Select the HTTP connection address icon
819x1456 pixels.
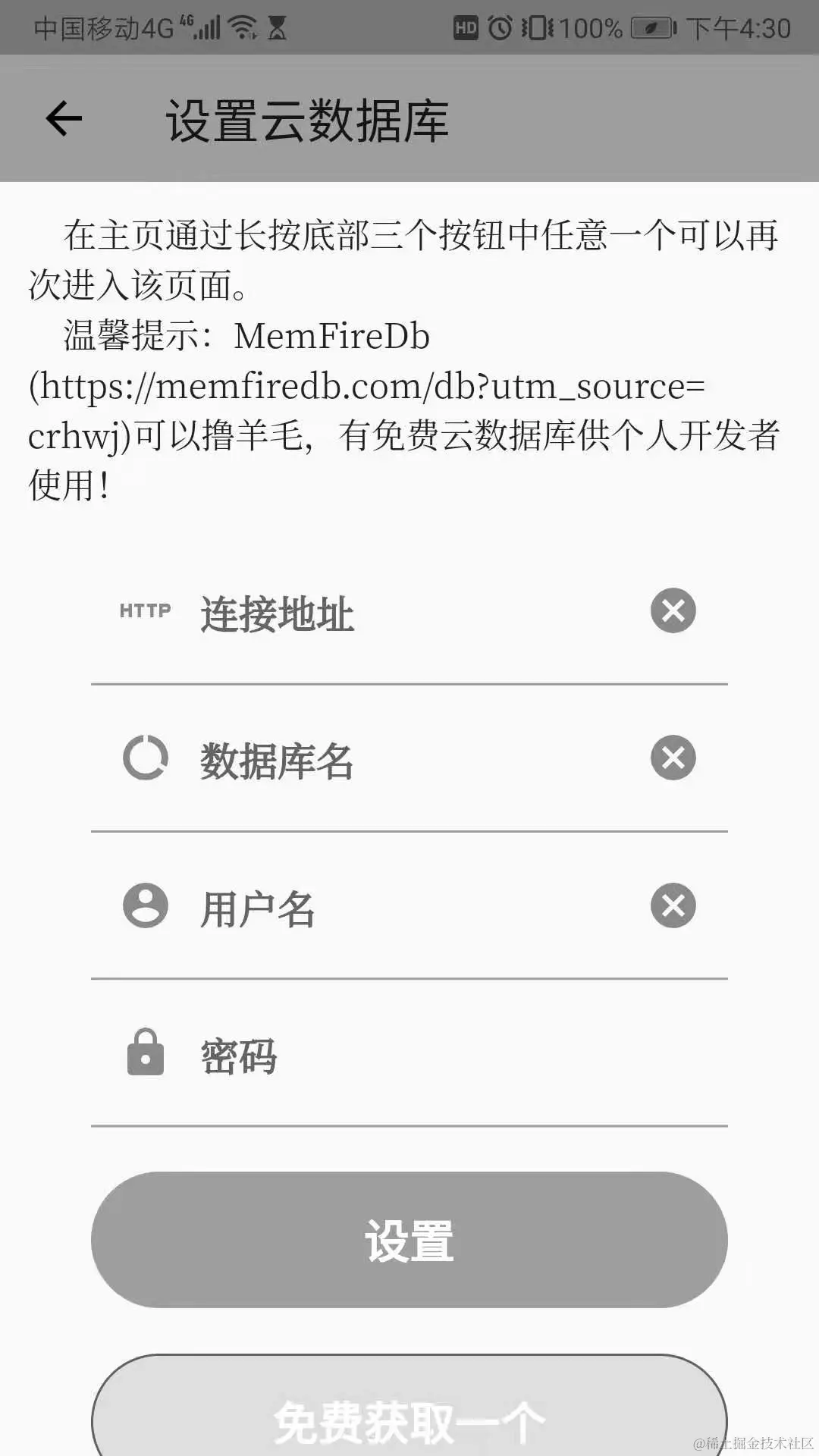tap(145, 610)
